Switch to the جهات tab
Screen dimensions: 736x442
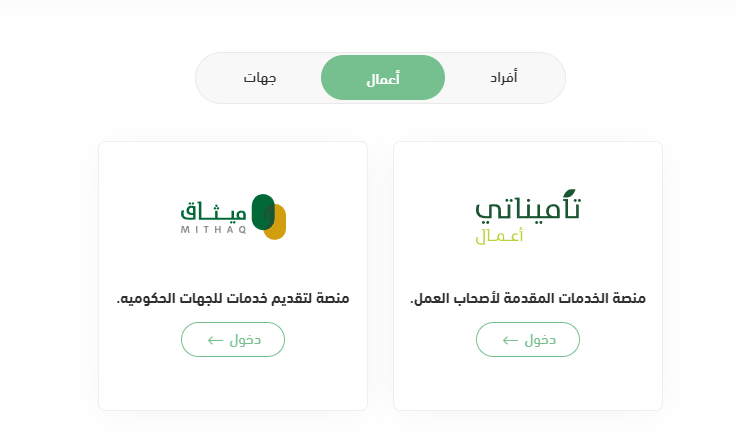point(260,78)
